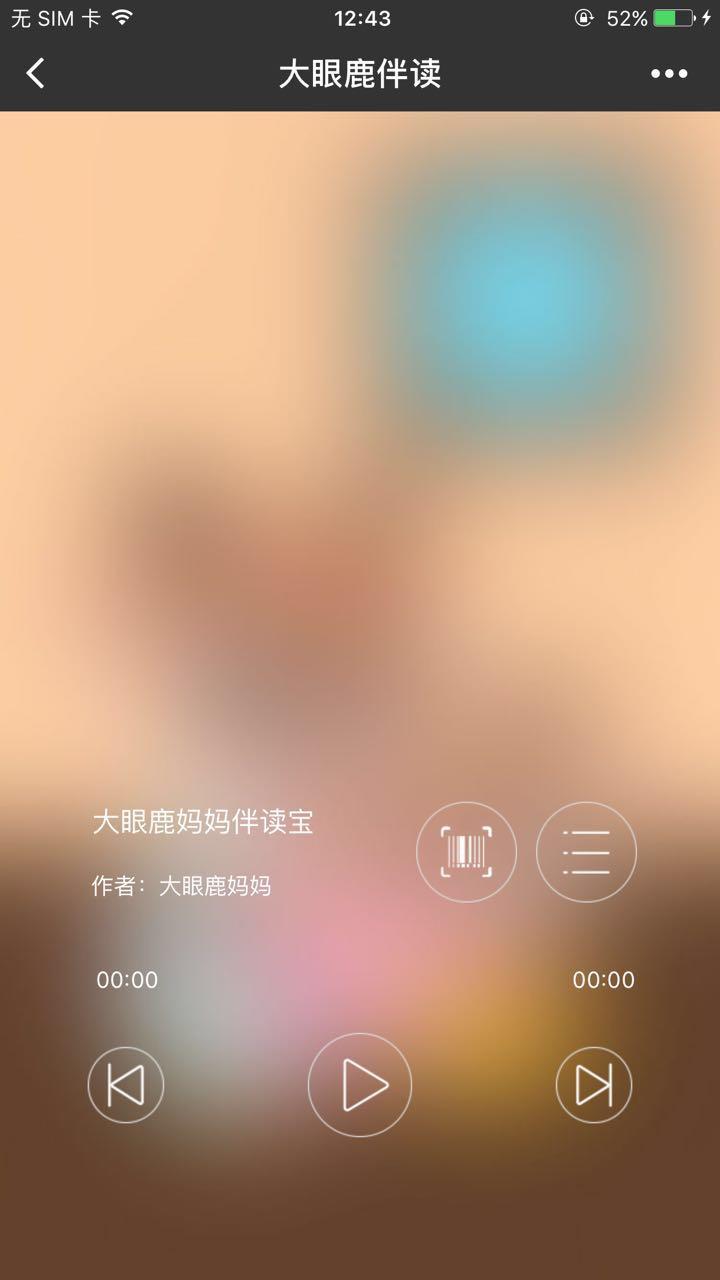Go back from 大眼鹿伴读 page
Image resolution: width=720 pixels, height=1280 pixels.
pos(36,73)
